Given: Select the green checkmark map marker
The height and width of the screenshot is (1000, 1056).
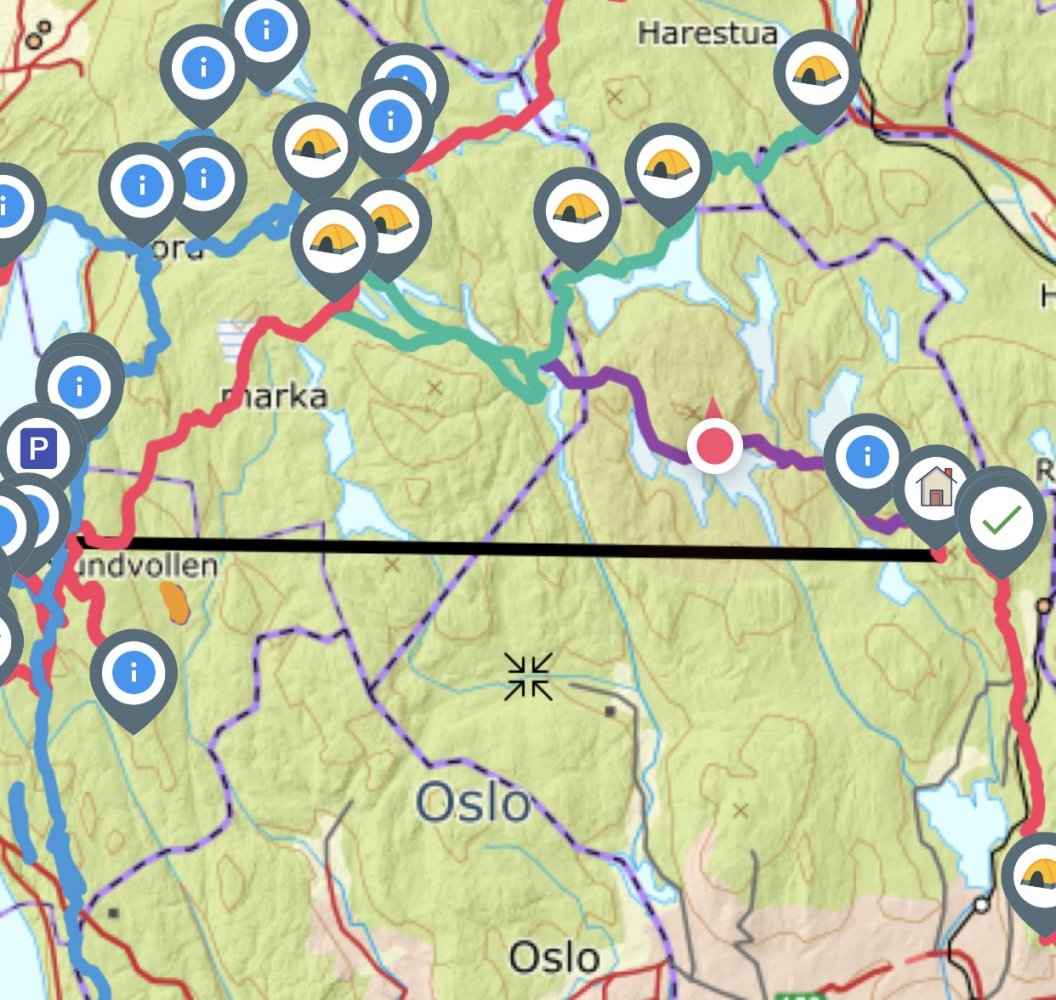Looking at the screenshot, I should (x=1001, y=518).
